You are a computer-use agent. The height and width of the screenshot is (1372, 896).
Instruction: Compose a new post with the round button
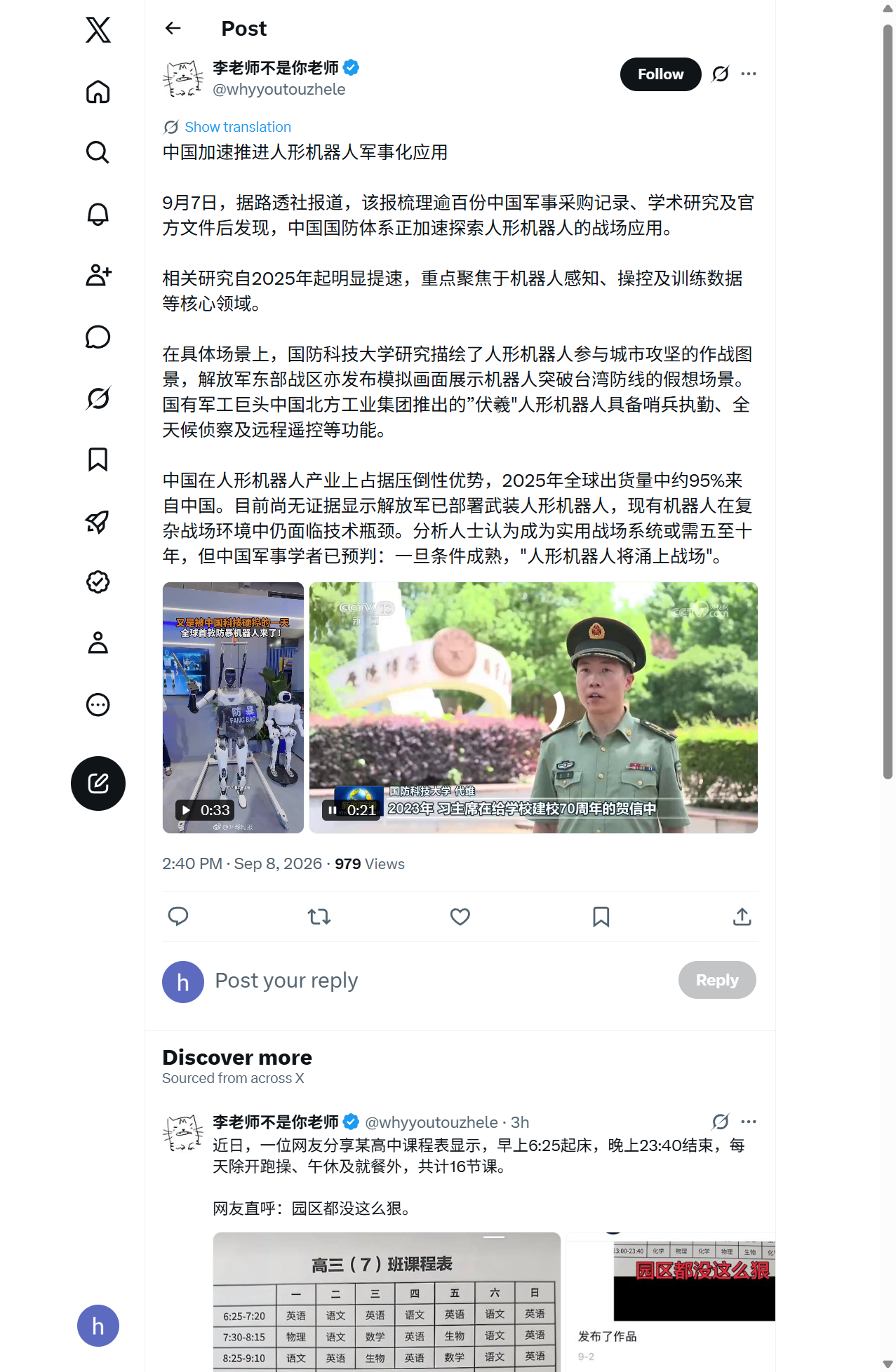tap(98, 783)
